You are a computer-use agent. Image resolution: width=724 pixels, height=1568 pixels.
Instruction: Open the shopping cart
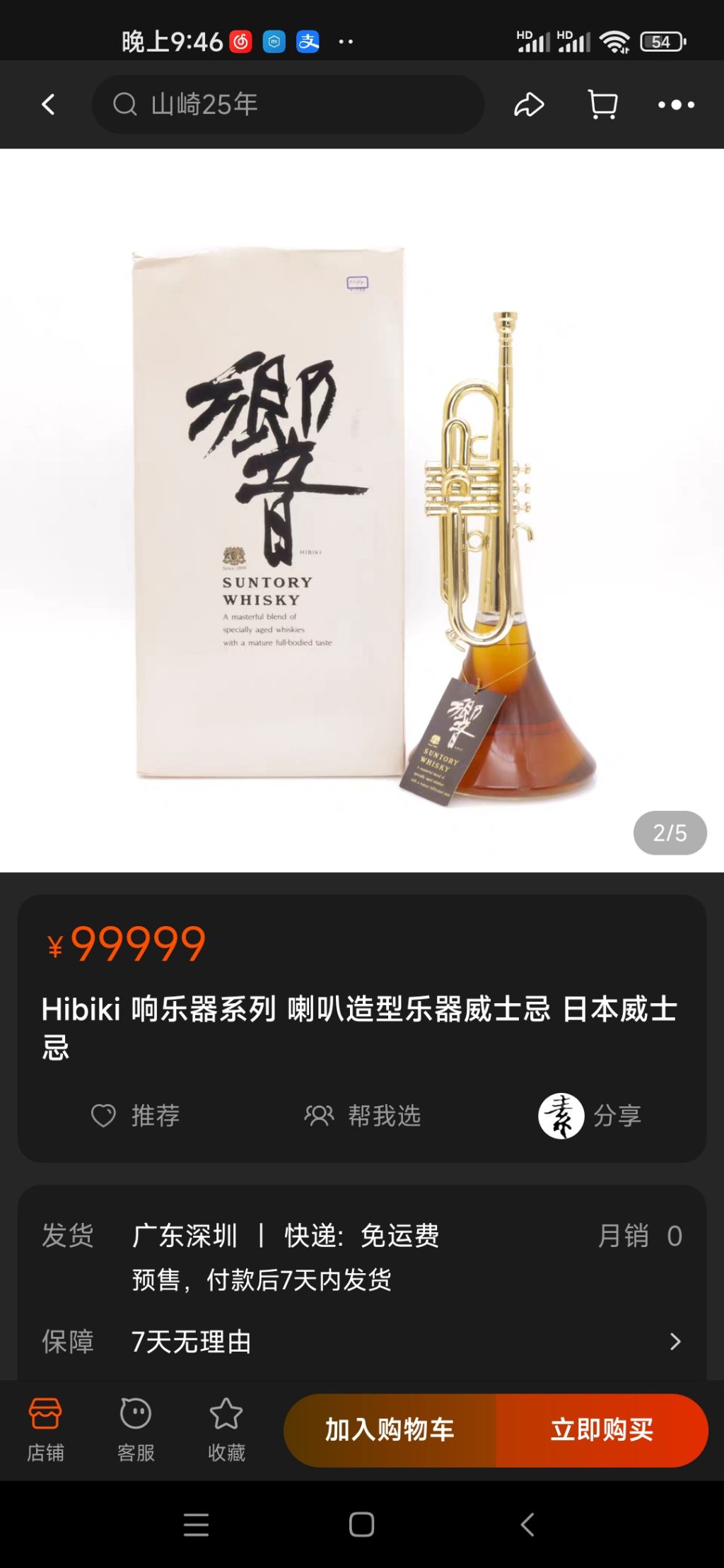tap(602, 105)
